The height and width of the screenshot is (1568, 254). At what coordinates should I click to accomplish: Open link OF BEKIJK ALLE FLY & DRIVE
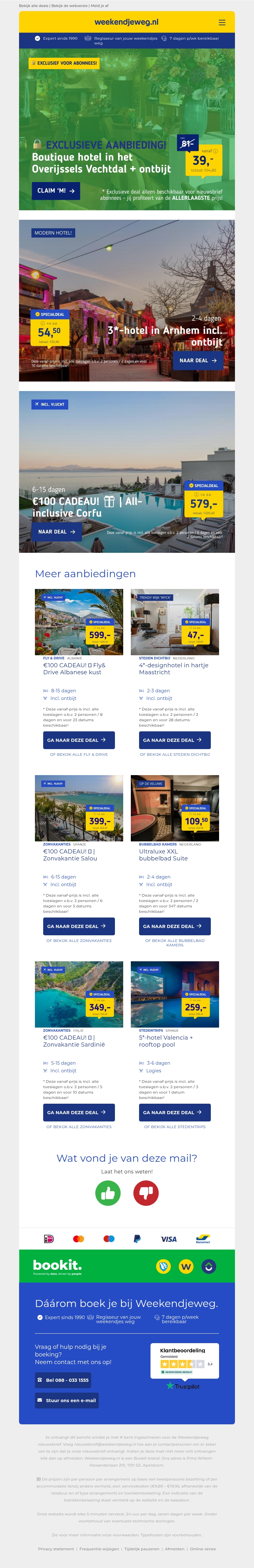[x=78, y=754]
